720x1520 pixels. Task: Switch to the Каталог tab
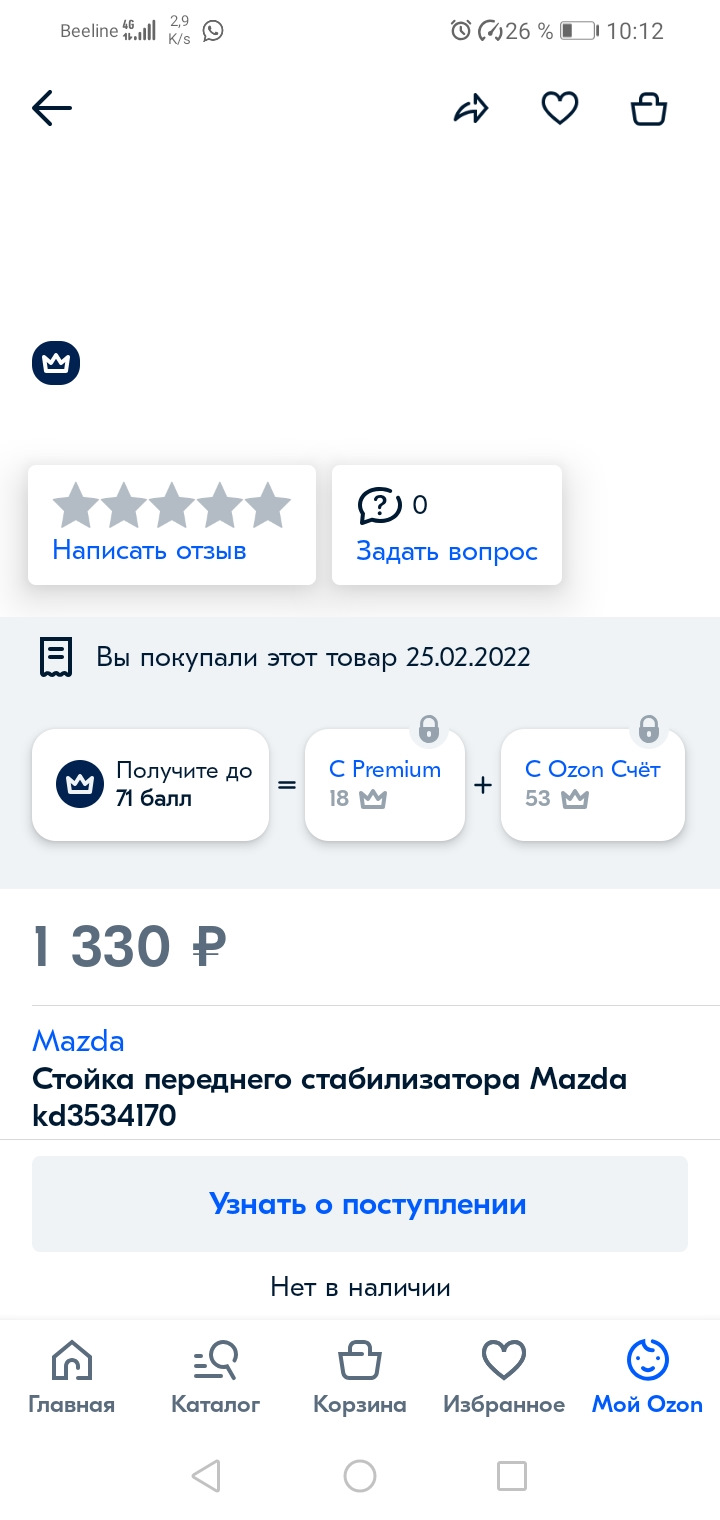point(215,1378)
